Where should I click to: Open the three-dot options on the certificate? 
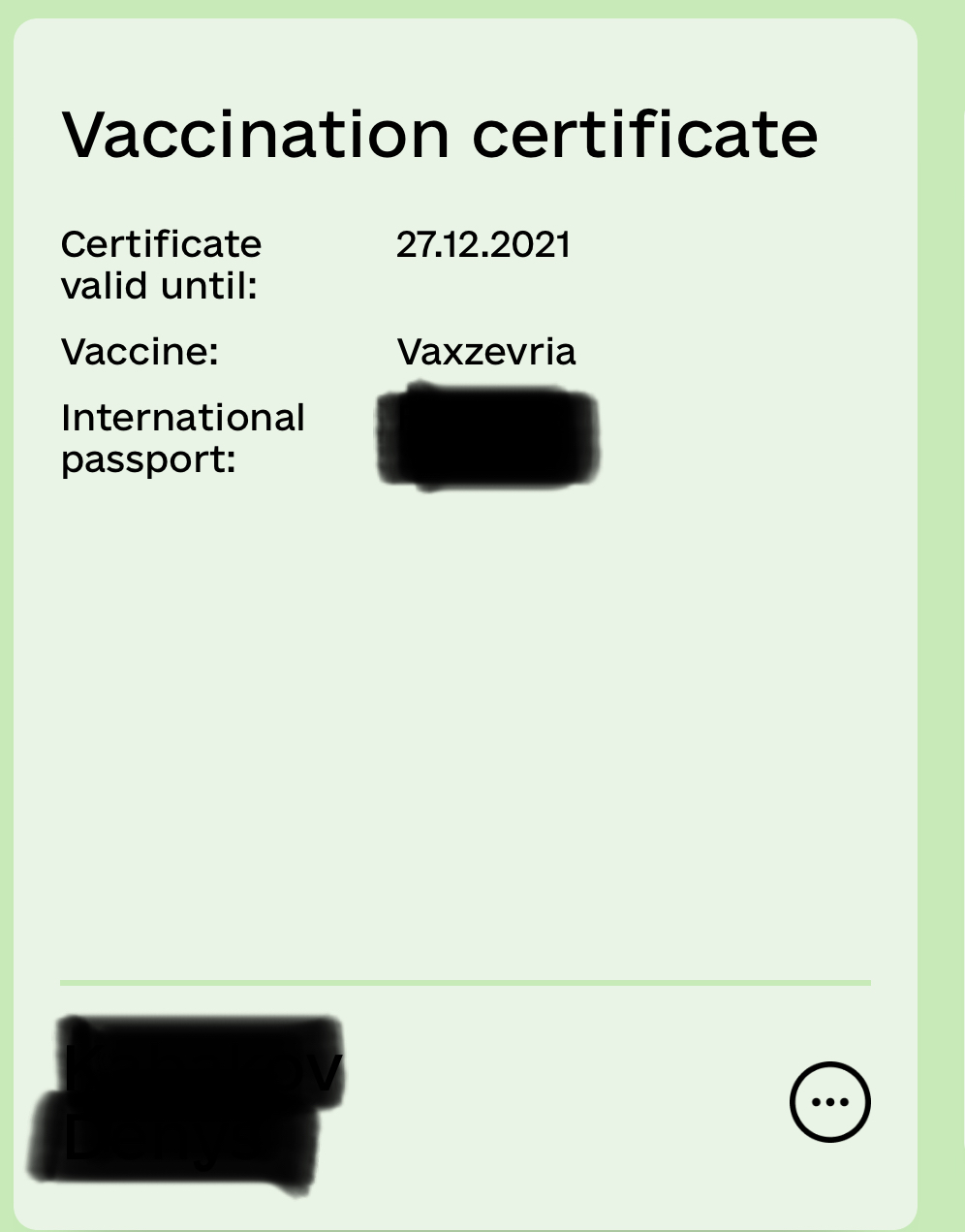[x=829, y=1102]
